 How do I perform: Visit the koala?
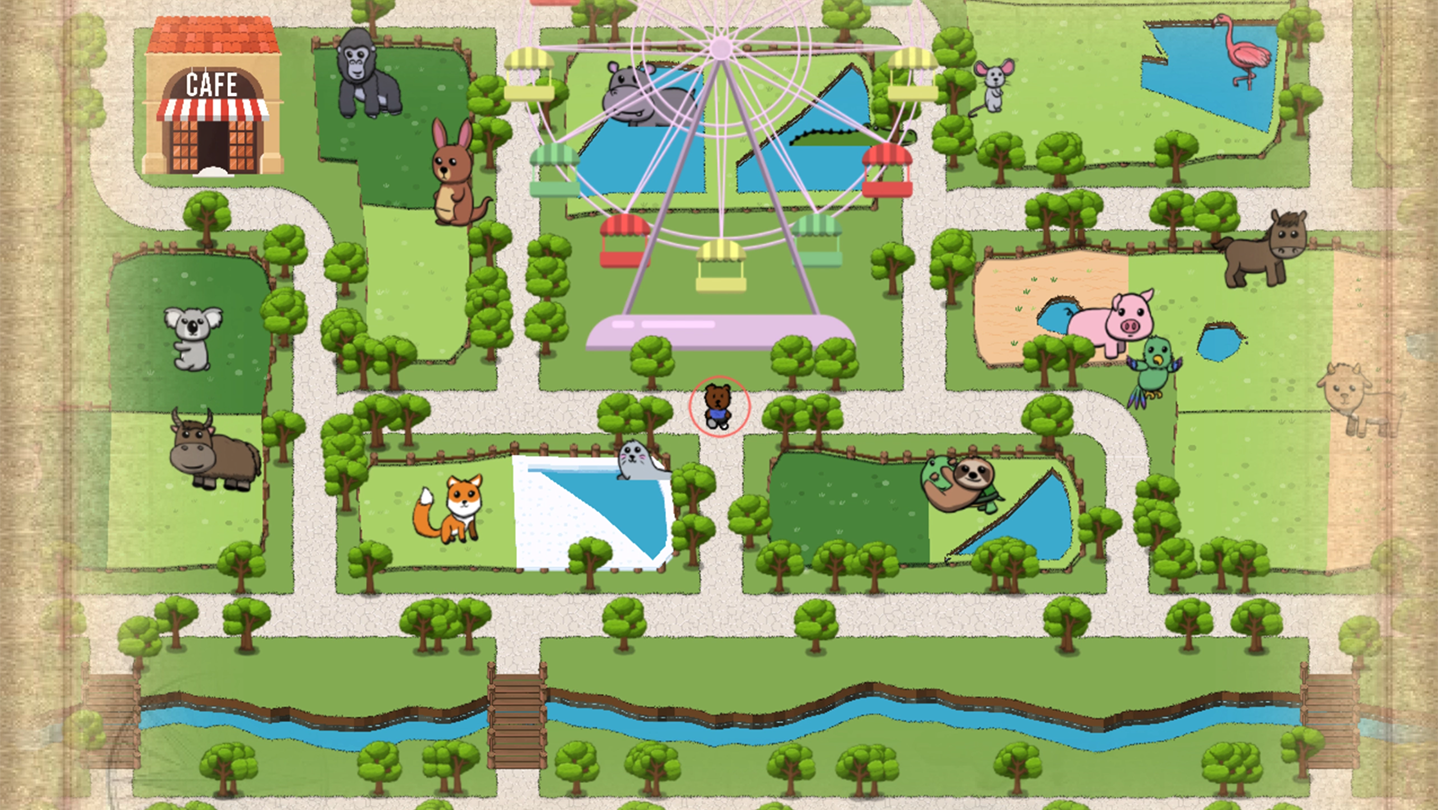(191, 337)
